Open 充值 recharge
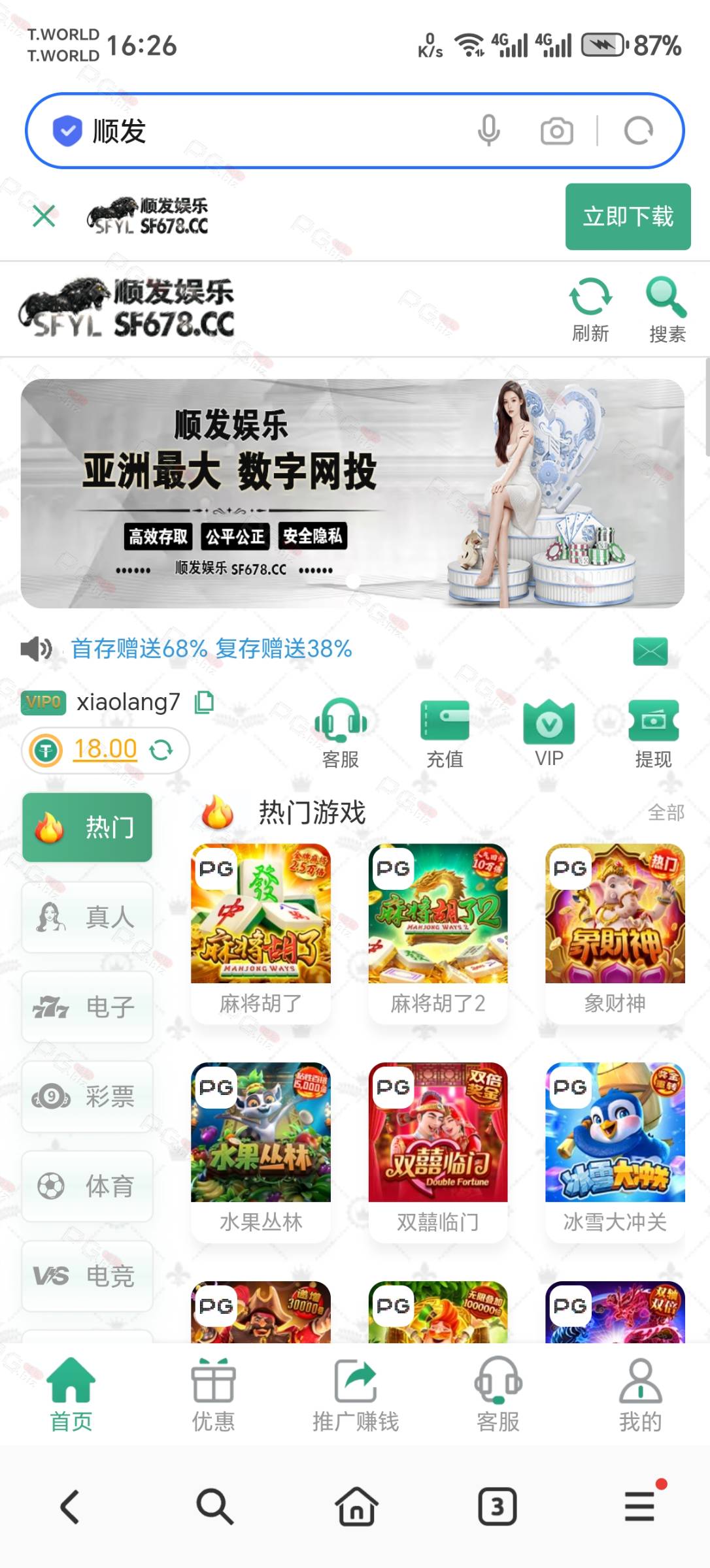Screen dimensions: 710x1568 [x=445, y=733]
